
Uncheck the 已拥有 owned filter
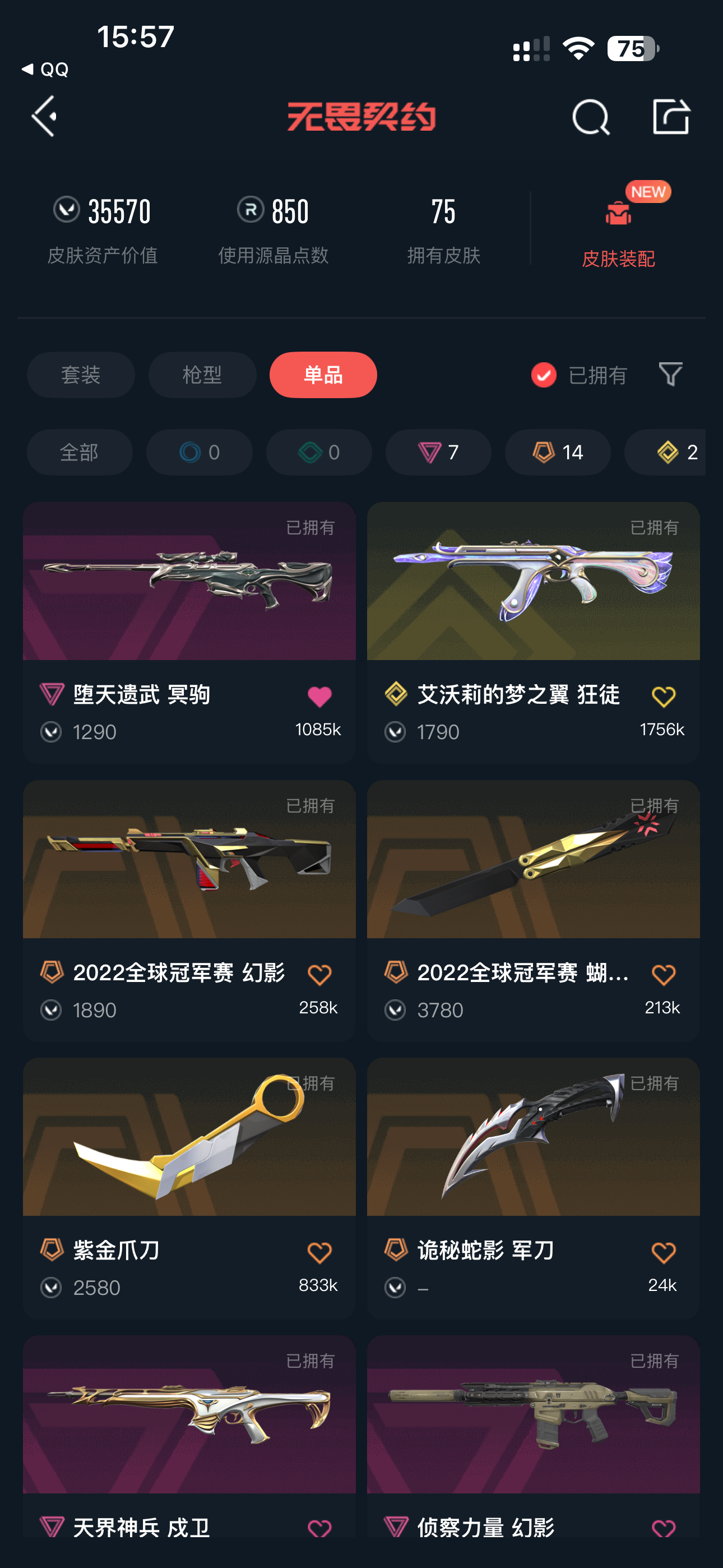tap(578, 375)
